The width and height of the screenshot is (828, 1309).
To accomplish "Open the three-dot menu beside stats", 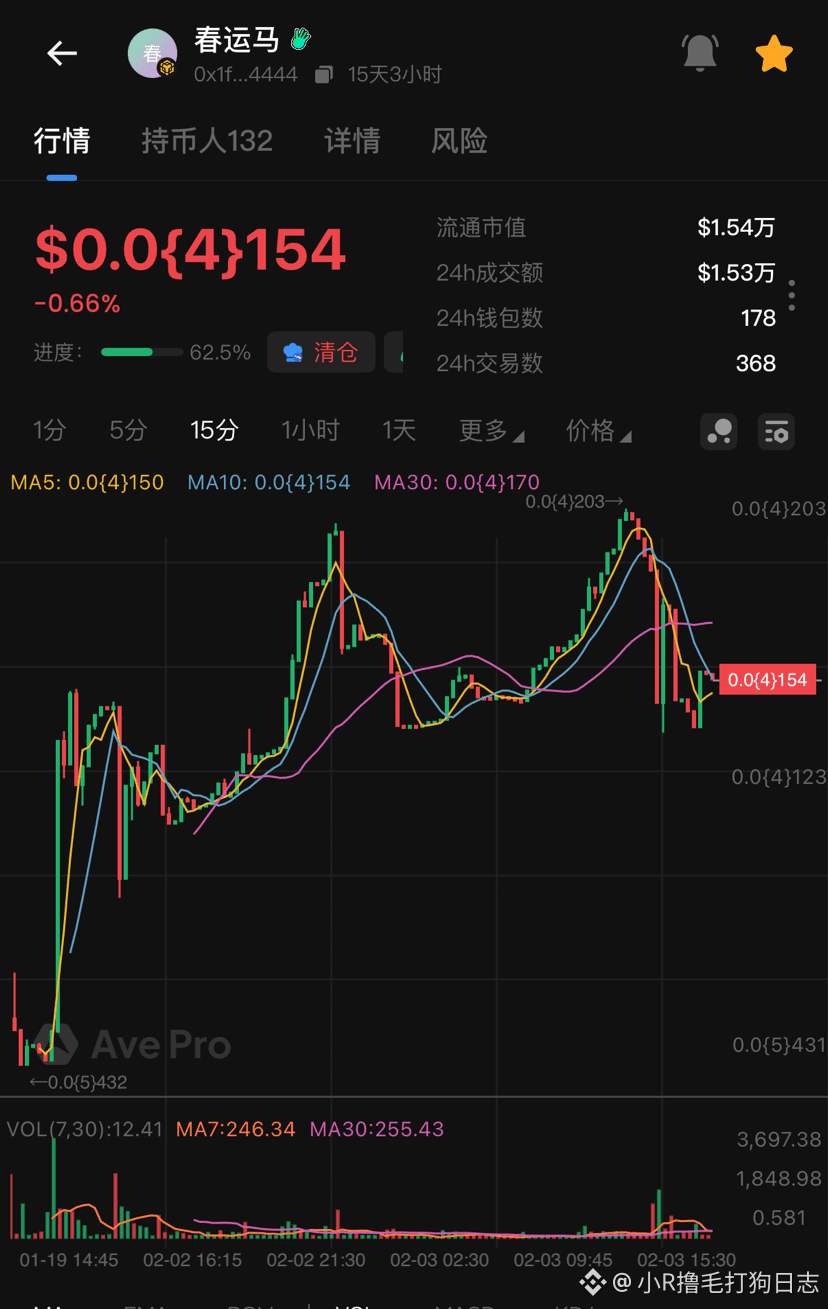I will 792,295.
